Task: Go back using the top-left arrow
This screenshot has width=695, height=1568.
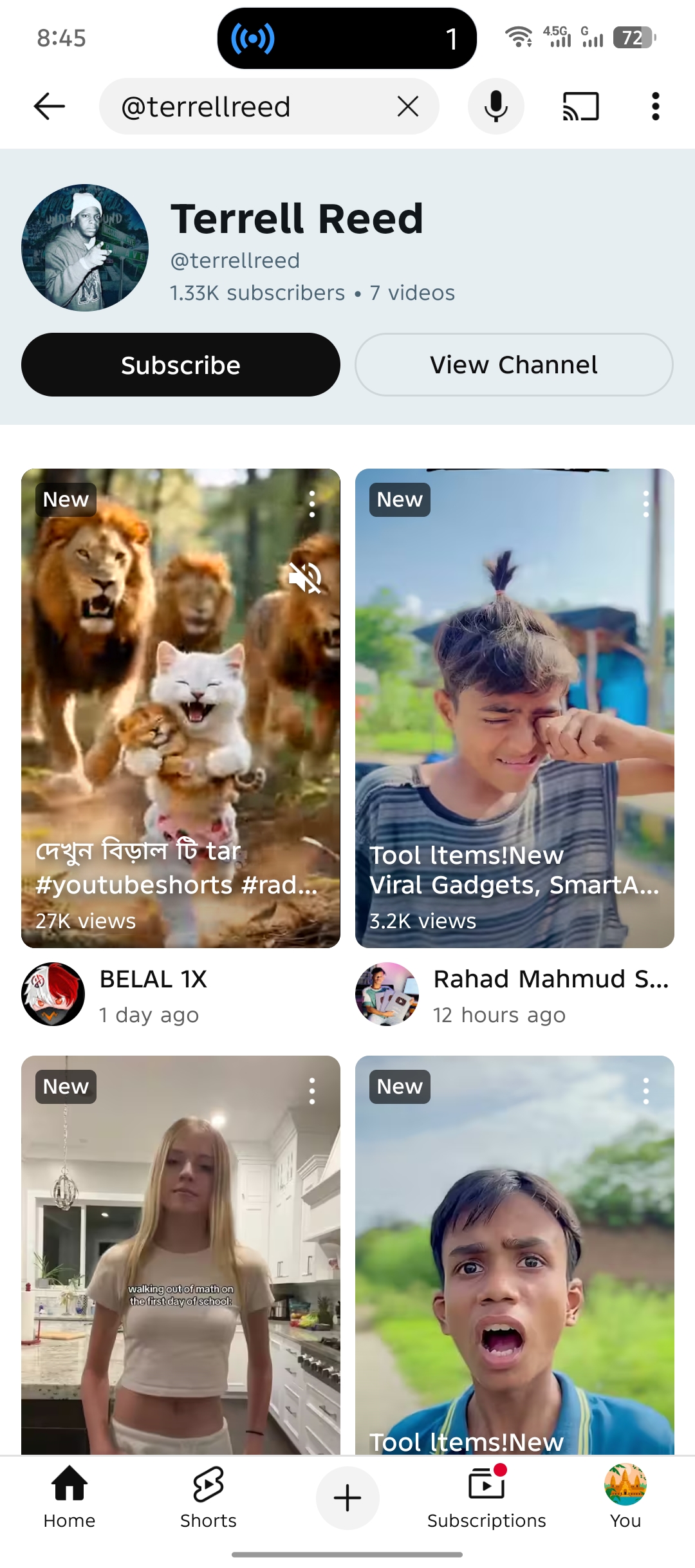Action: click(x=49, y=106)
